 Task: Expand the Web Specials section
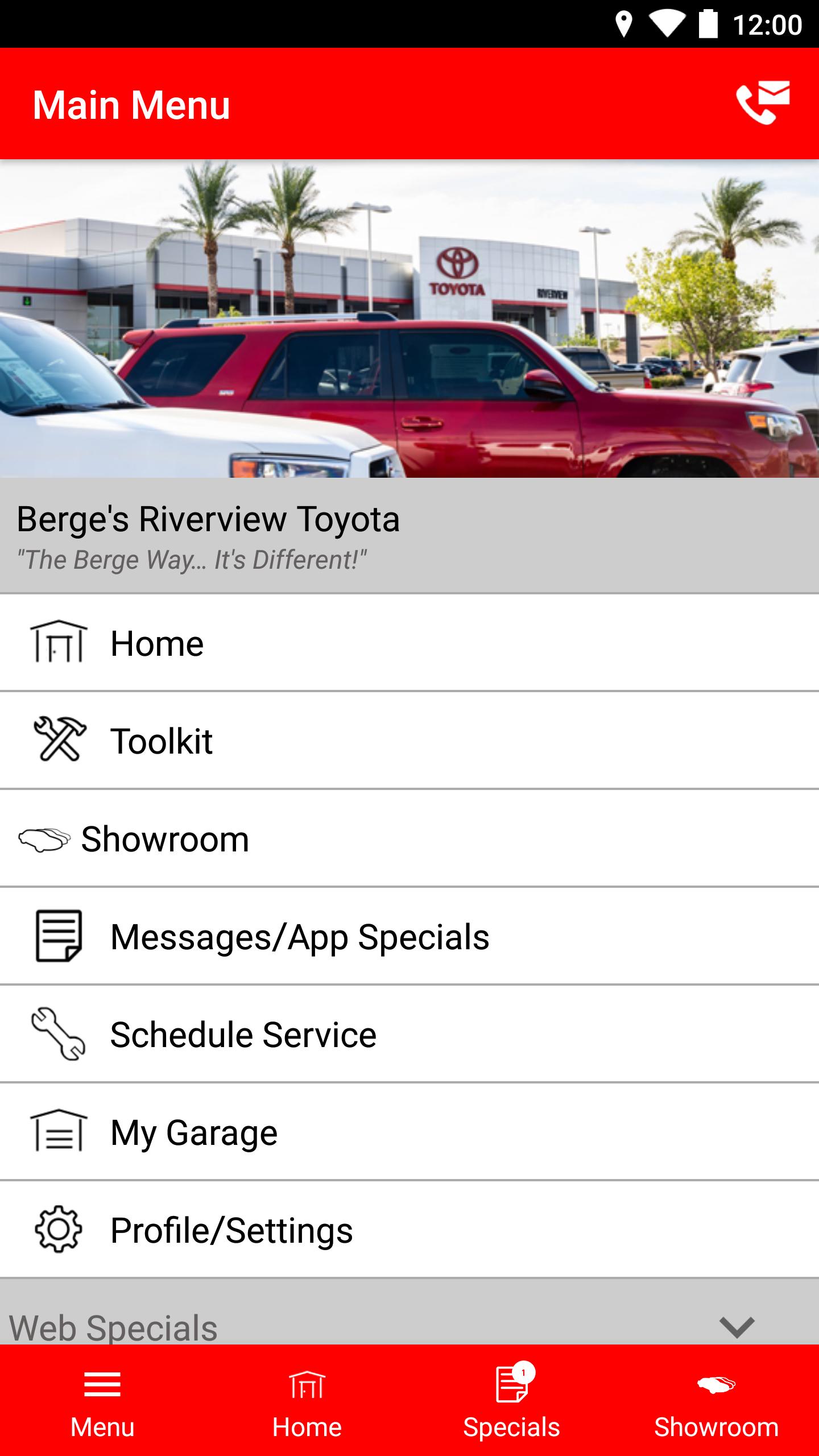point(736,1326)
